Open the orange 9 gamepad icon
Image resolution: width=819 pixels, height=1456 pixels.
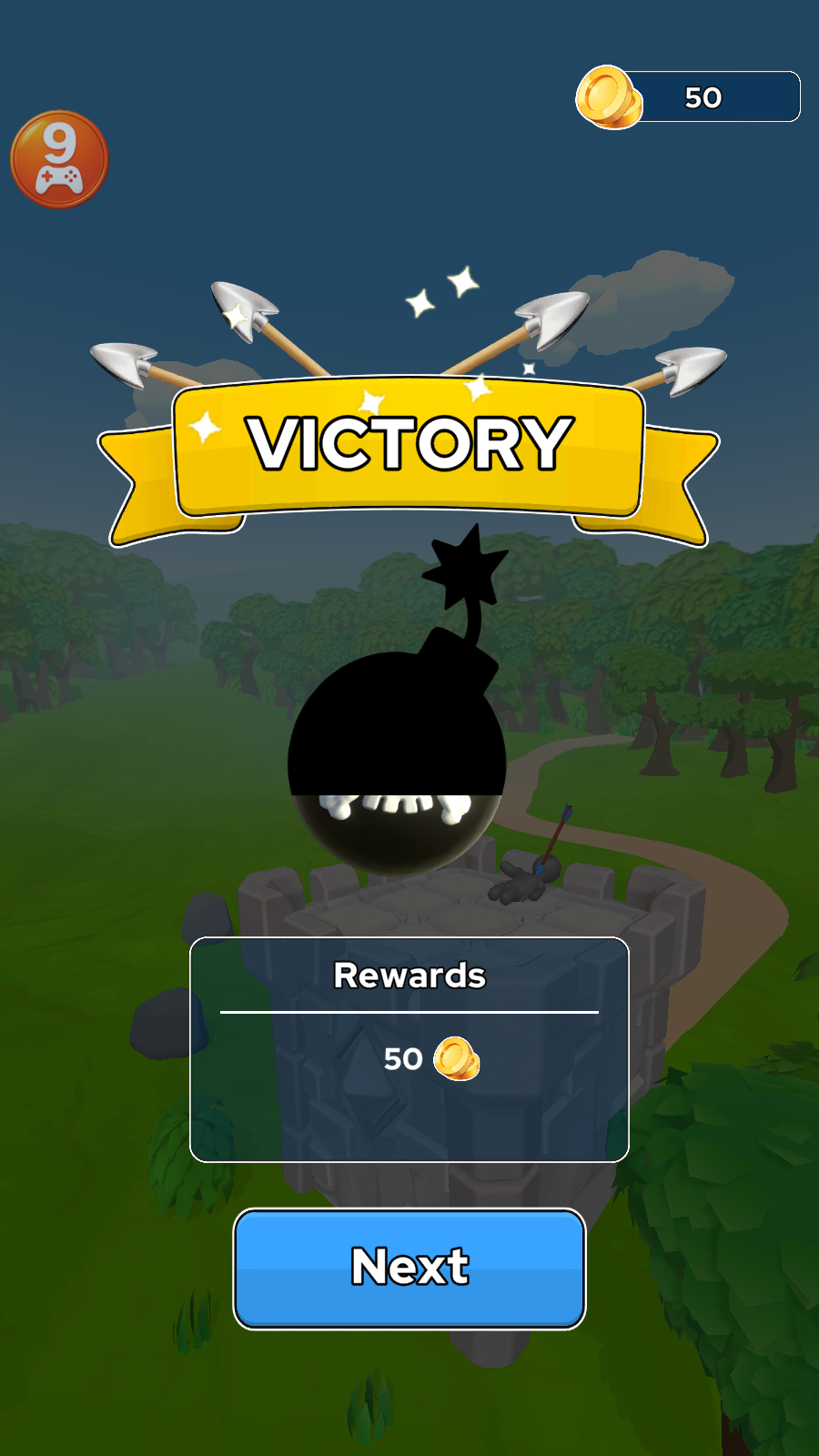59,159
